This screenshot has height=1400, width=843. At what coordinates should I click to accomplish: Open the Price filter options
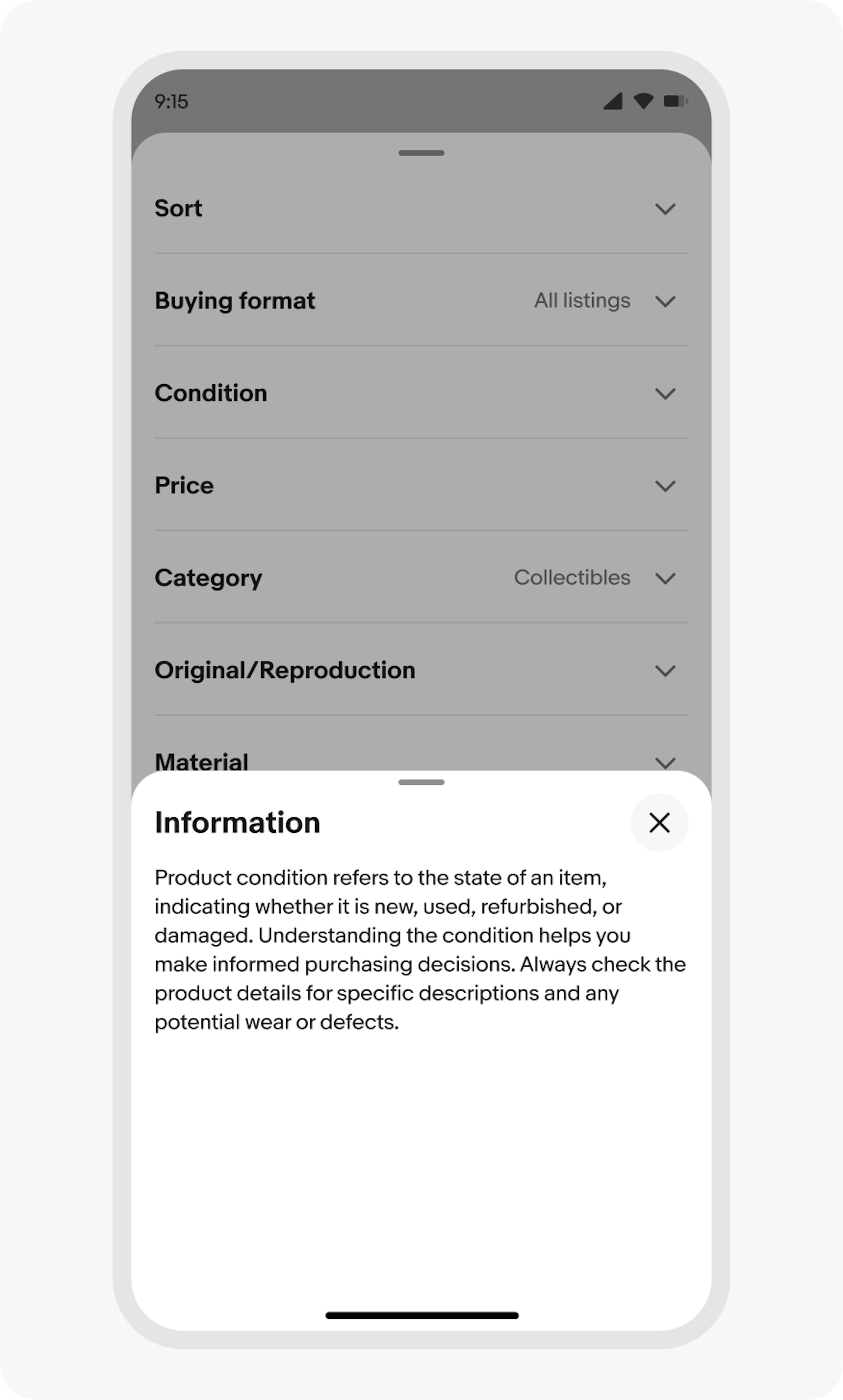pos(666,486)
